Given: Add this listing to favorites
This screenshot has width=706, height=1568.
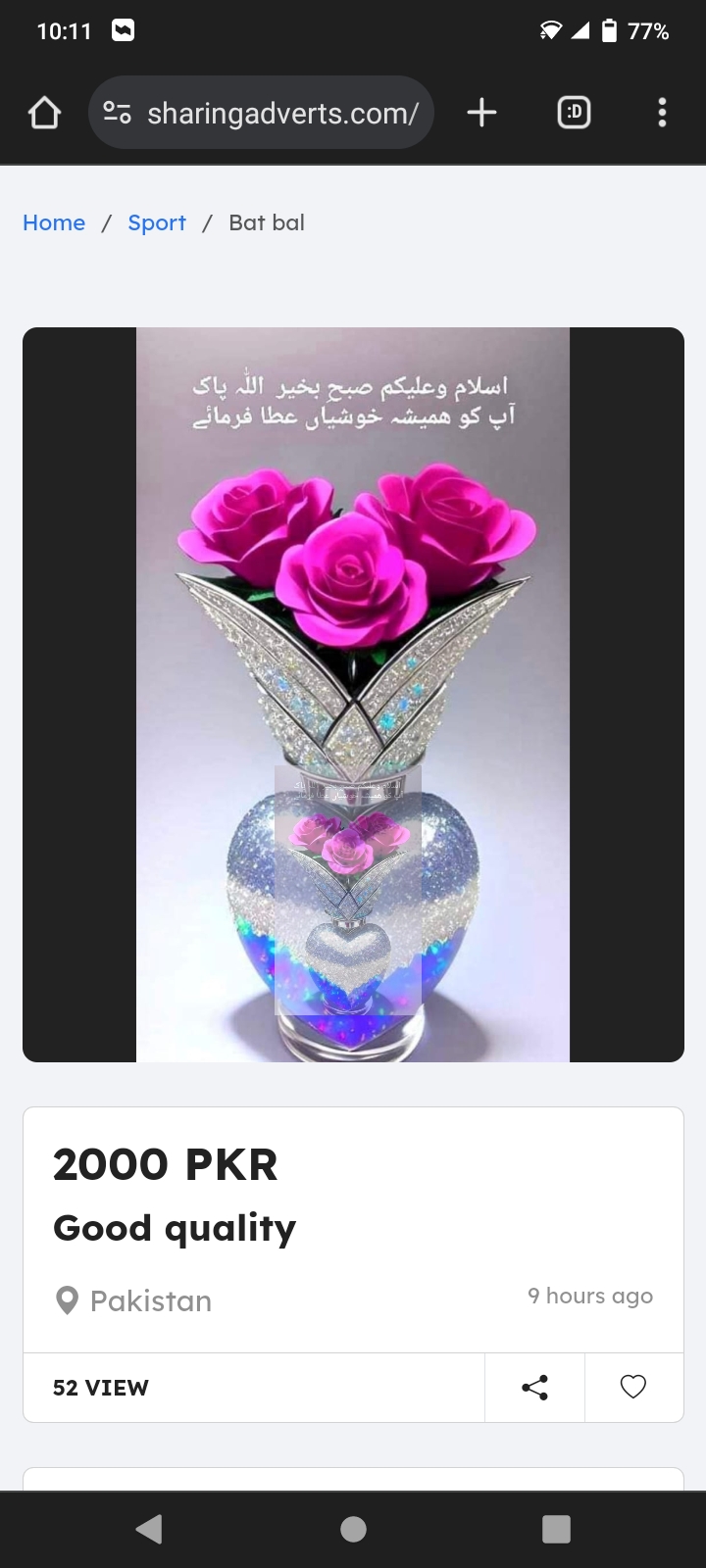Looking at the screenshot, I should click(x=633, y=1387).
